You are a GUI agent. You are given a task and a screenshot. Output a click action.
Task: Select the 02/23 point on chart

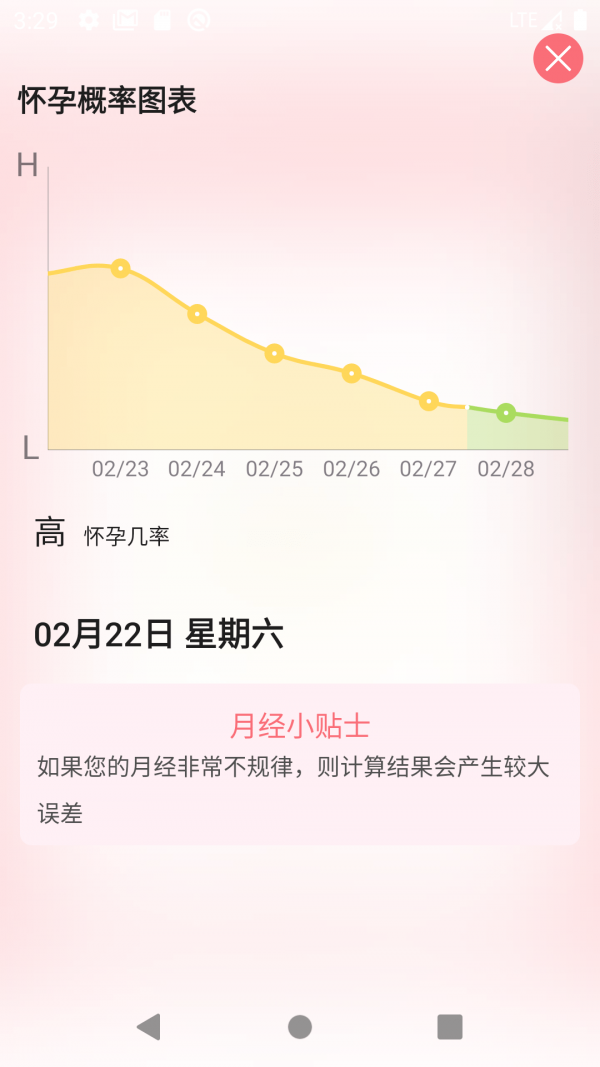(120, 268)
